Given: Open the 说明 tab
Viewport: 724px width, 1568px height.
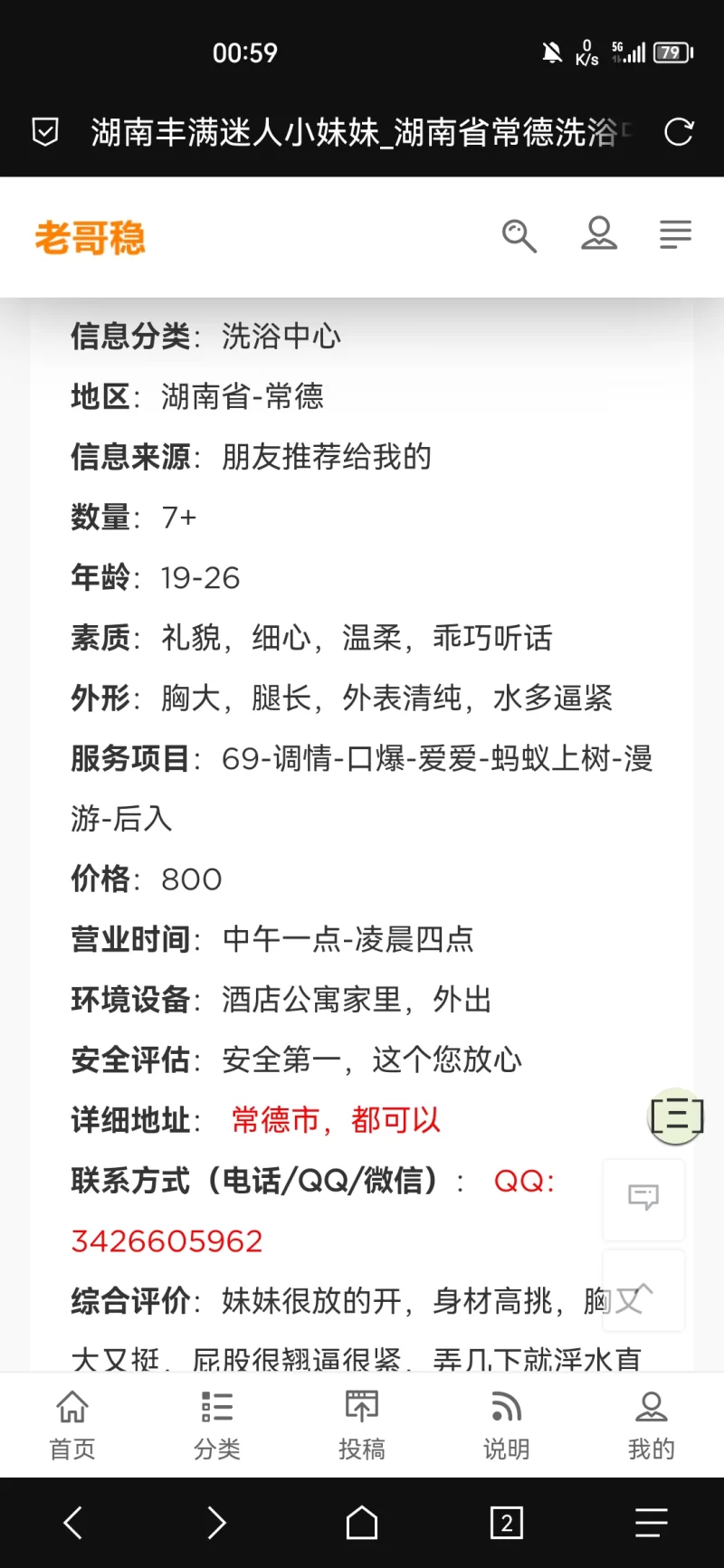Looking at the screenshot, I should pyautogui.click(x=507, y=1425).
